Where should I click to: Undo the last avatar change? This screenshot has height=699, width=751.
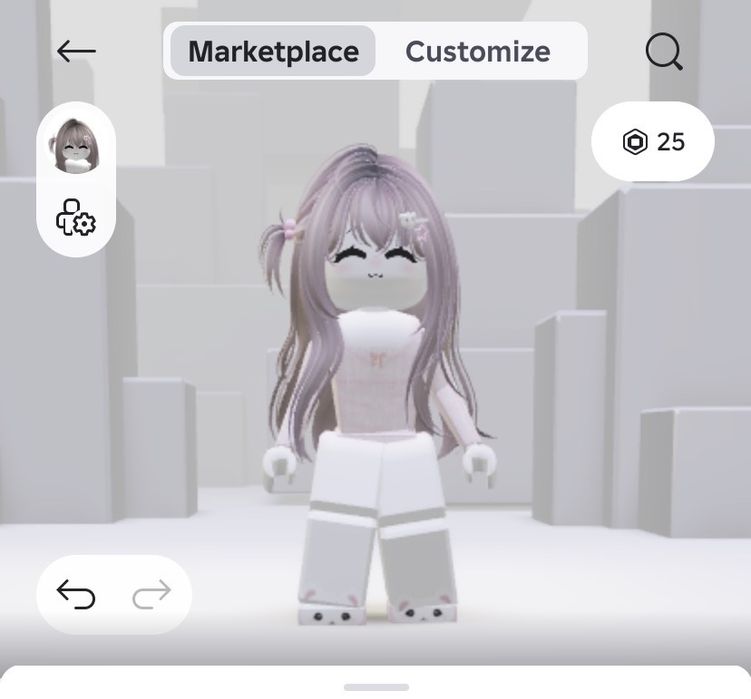click(76, 595)
